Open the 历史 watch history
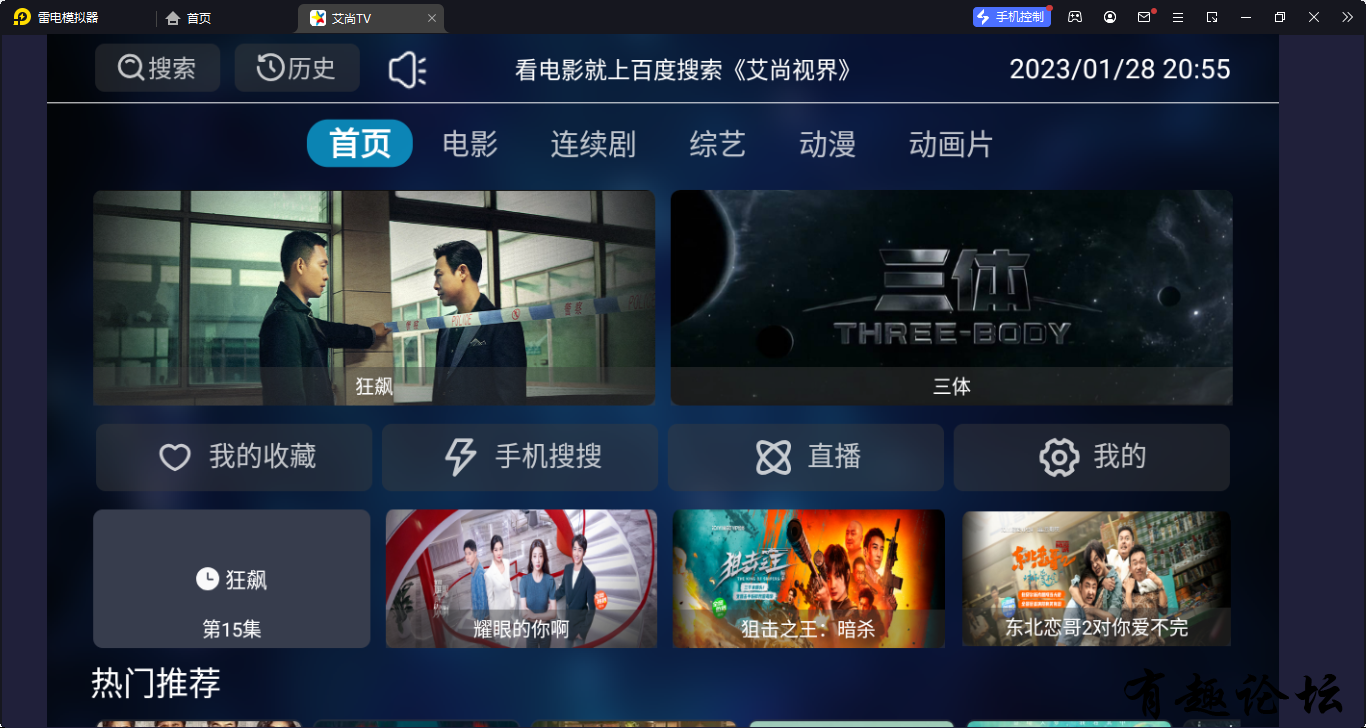This screenshot has width=1366, height=728. [x=297, y=68]
